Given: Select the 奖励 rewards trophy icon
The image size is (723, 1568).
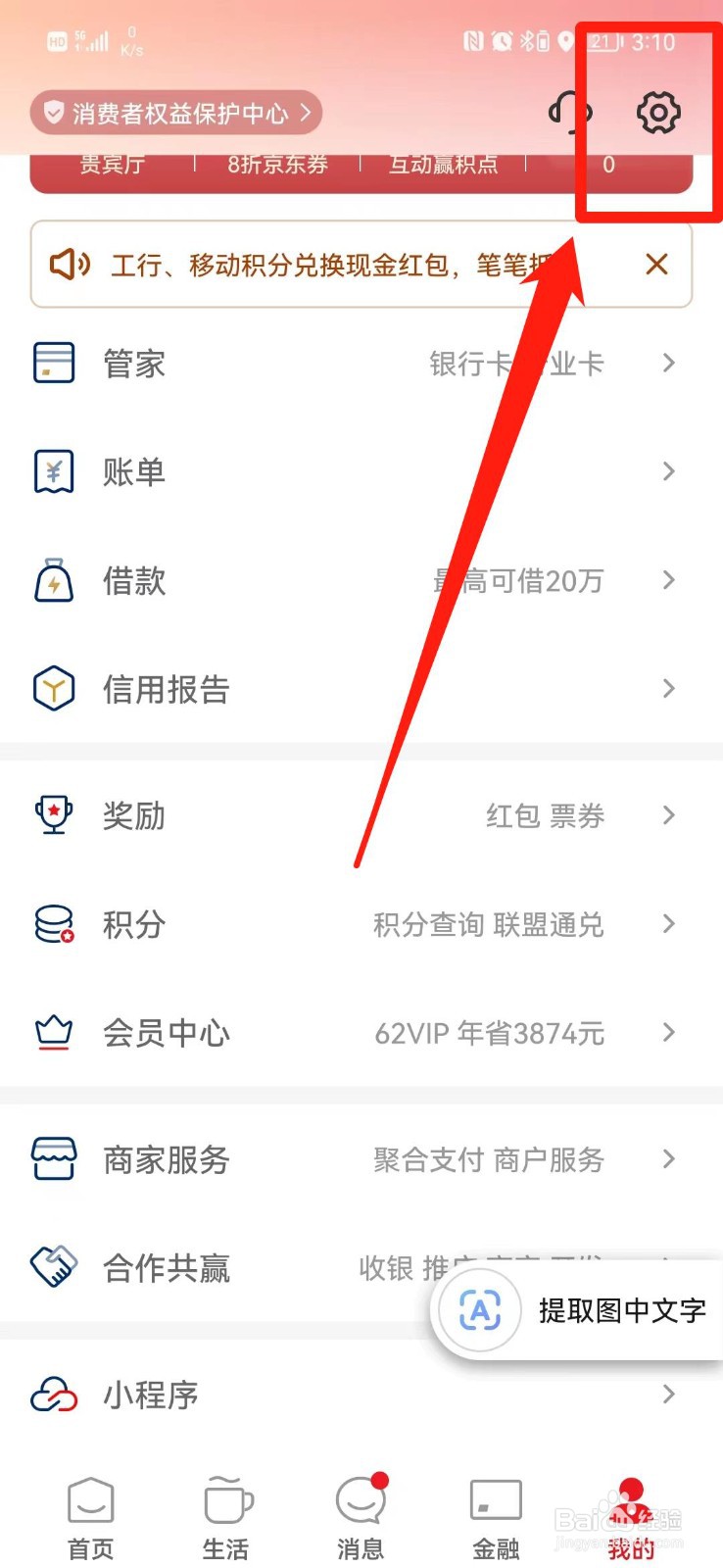Looking at the screenshot, I should 54,815.
